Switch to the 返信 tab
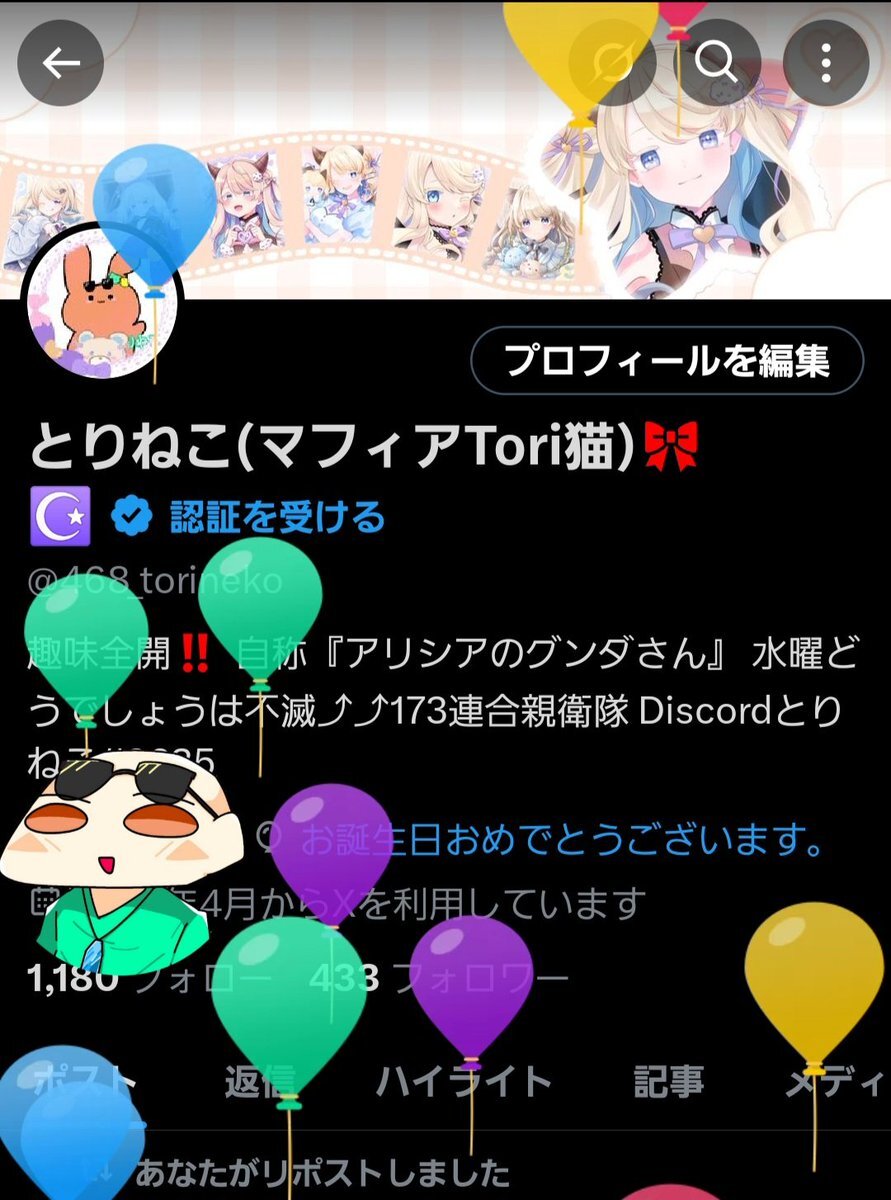 260,1081
